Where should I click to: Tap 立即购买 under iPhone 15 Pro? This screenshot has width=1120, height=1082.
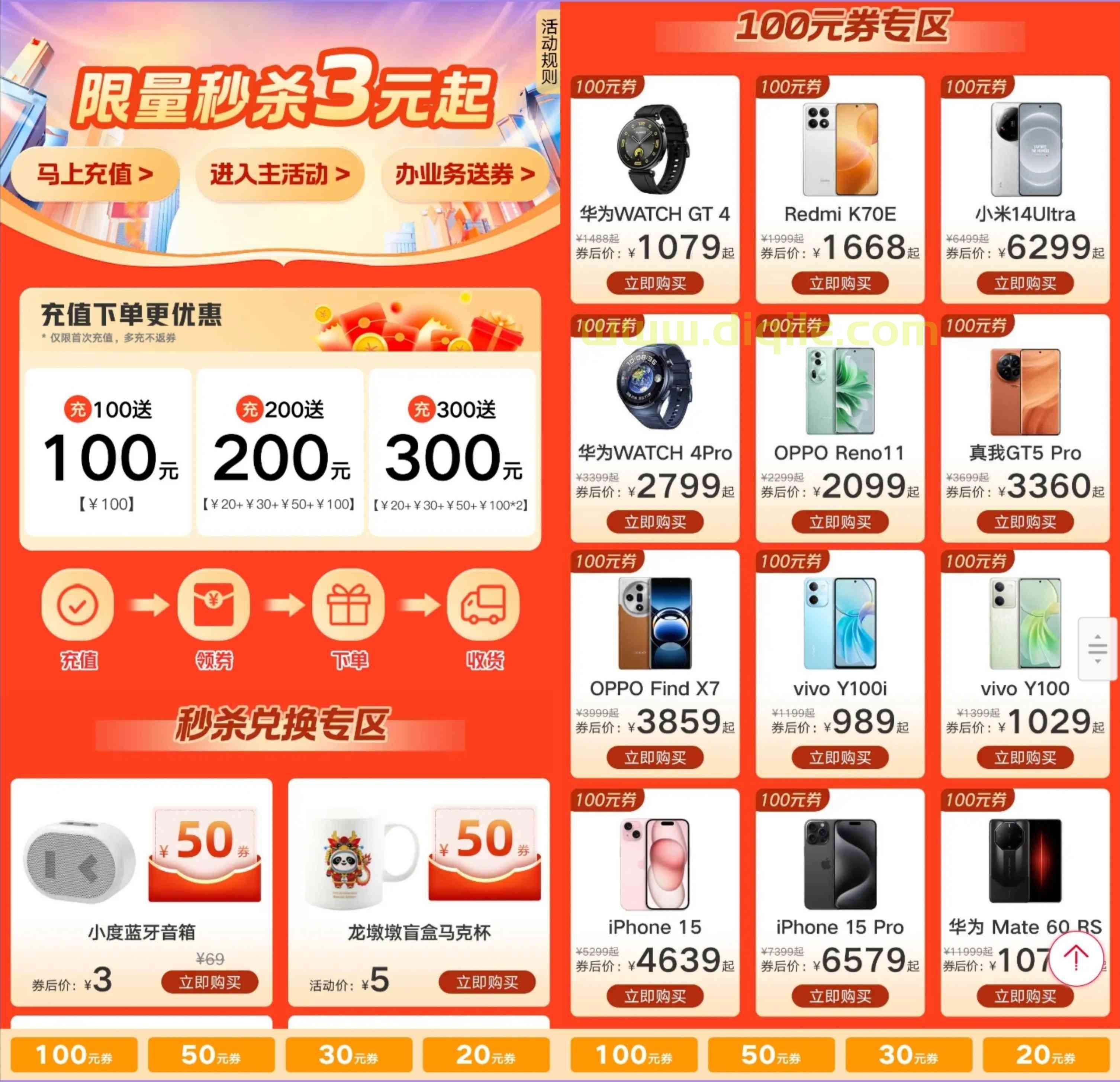pyautogui.click(x=840, y=996)
